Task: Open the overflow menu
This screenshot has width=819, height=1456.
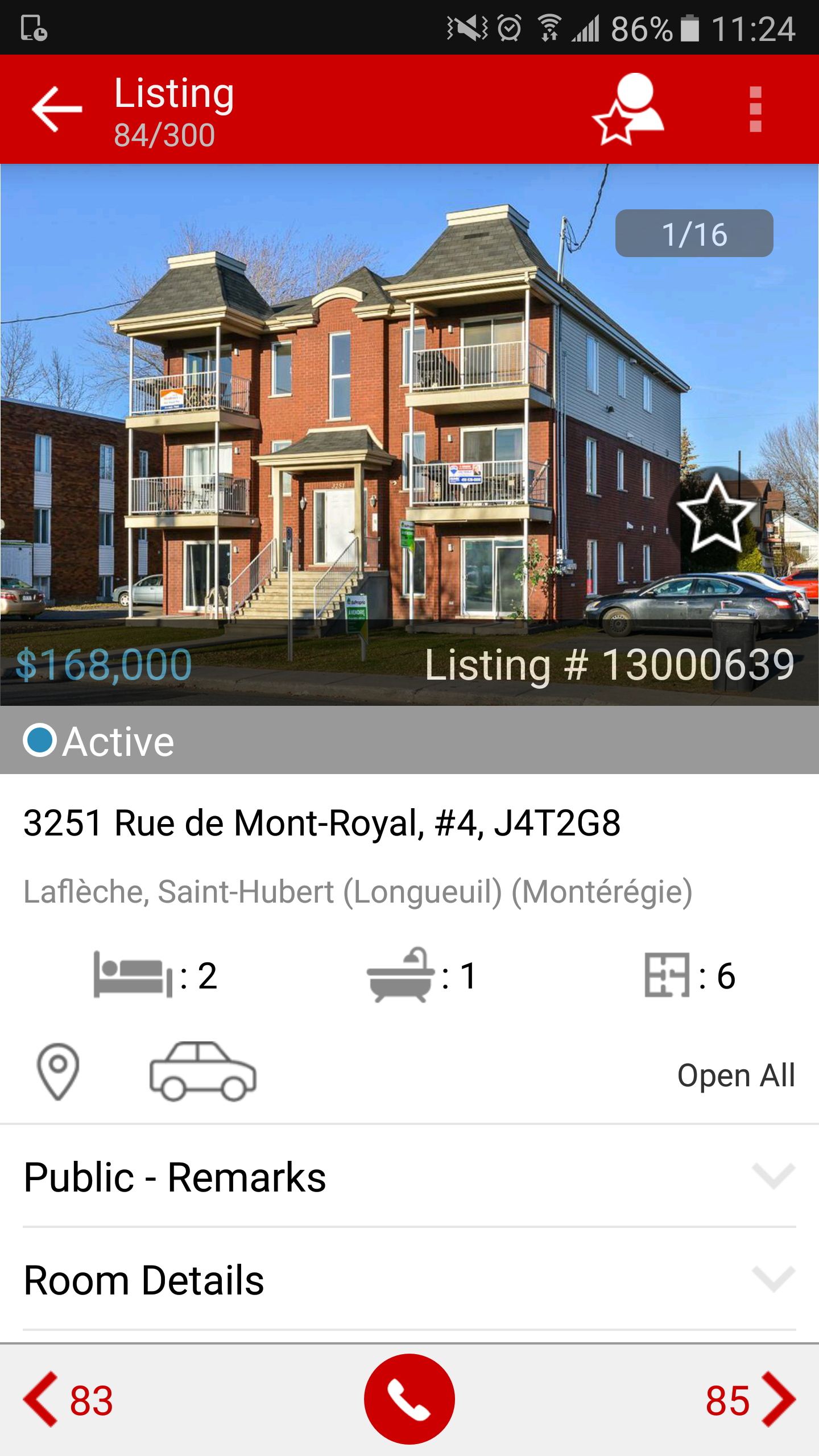Action: pyautogui.click(x=755, y=109)
